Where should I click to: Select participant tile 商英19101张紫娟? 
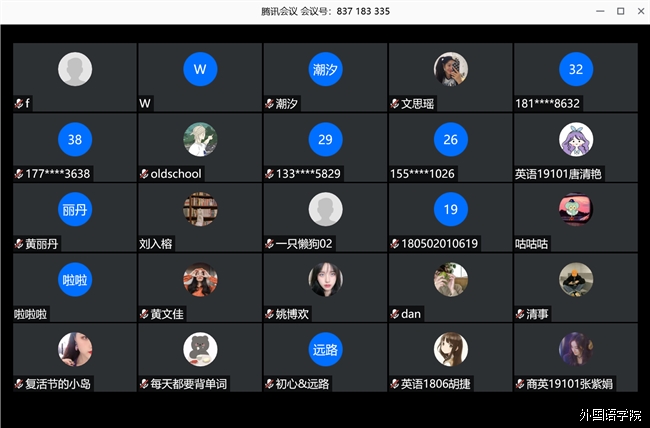[x=575, y=356]
